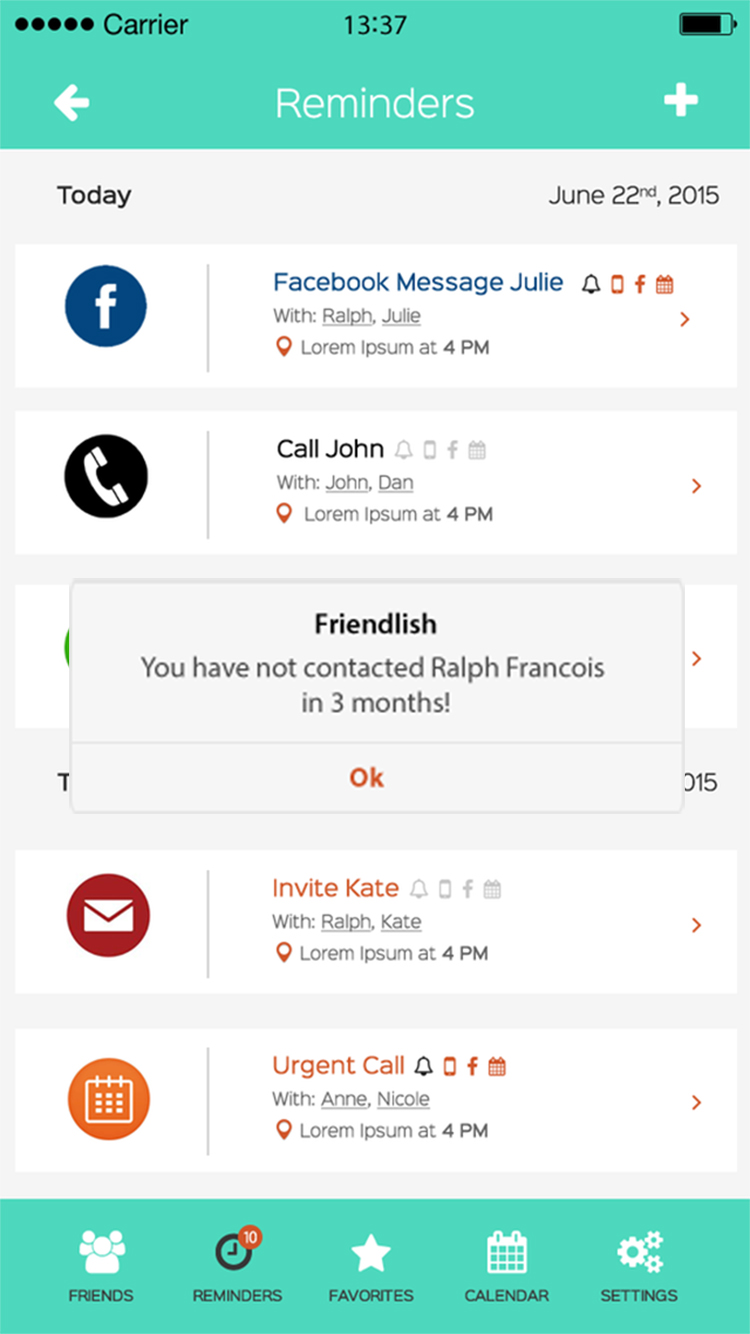Screen dimensions: 750x1334
Task: Switch to the Friends tab
Action: coord(100,1265)
